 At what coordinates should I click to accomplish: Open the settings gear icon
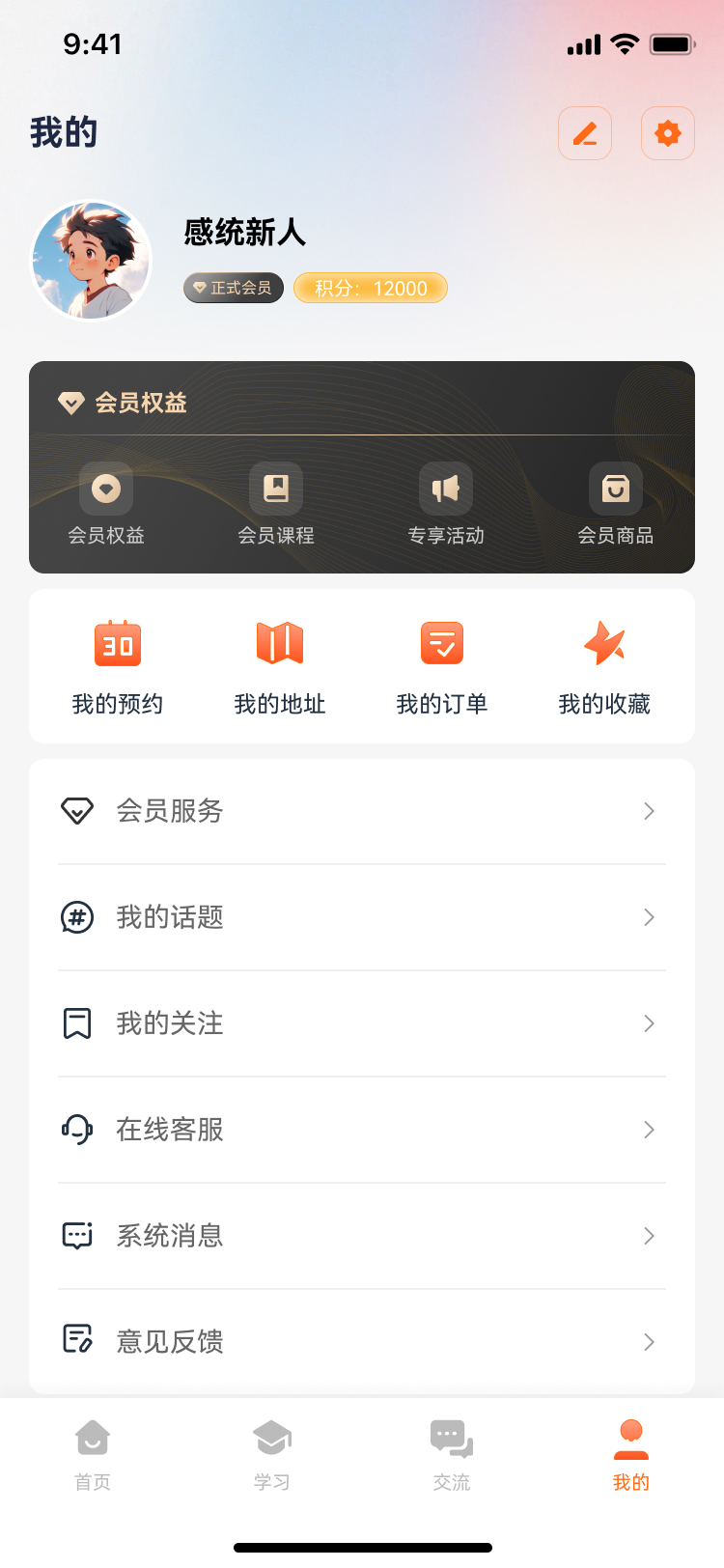point(667,132)
